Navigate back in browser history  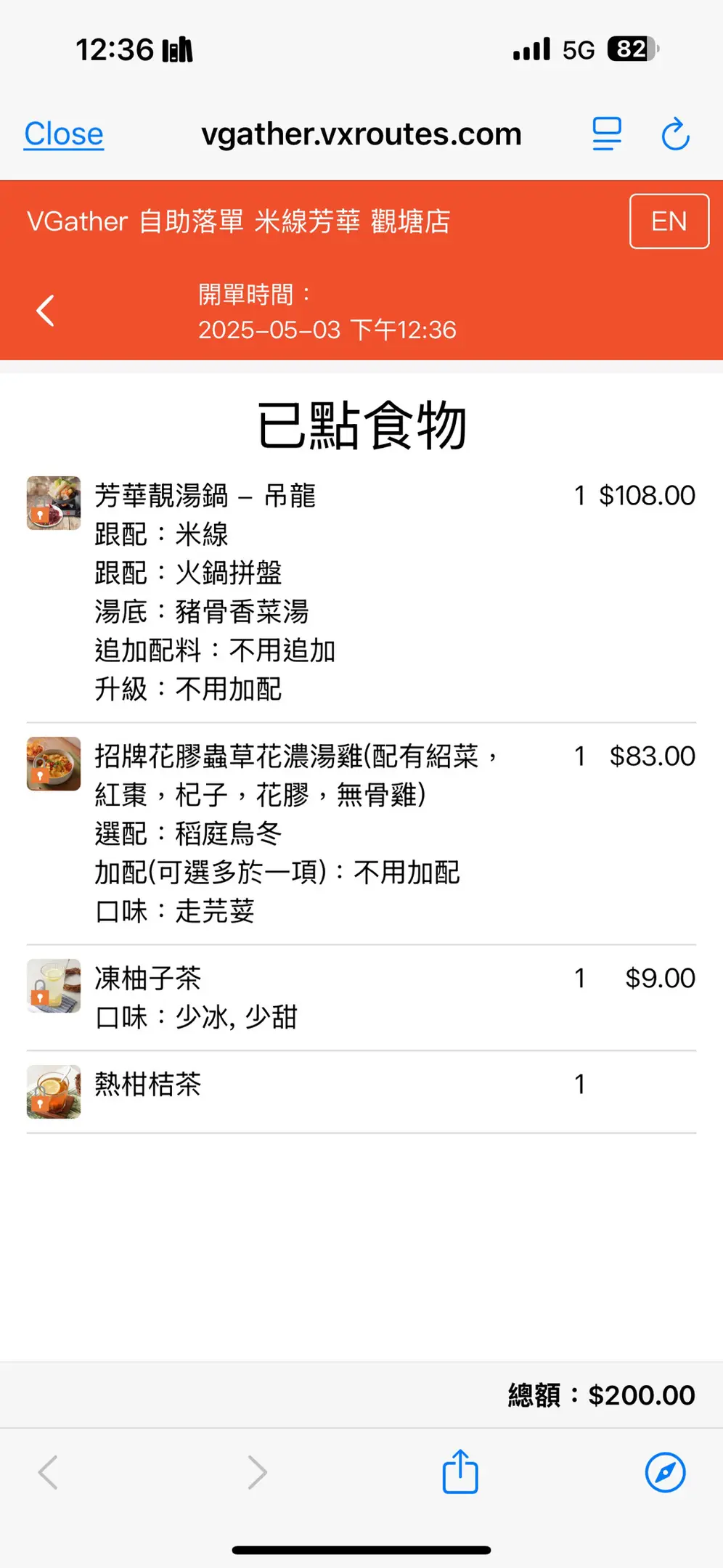(49, 1472)
